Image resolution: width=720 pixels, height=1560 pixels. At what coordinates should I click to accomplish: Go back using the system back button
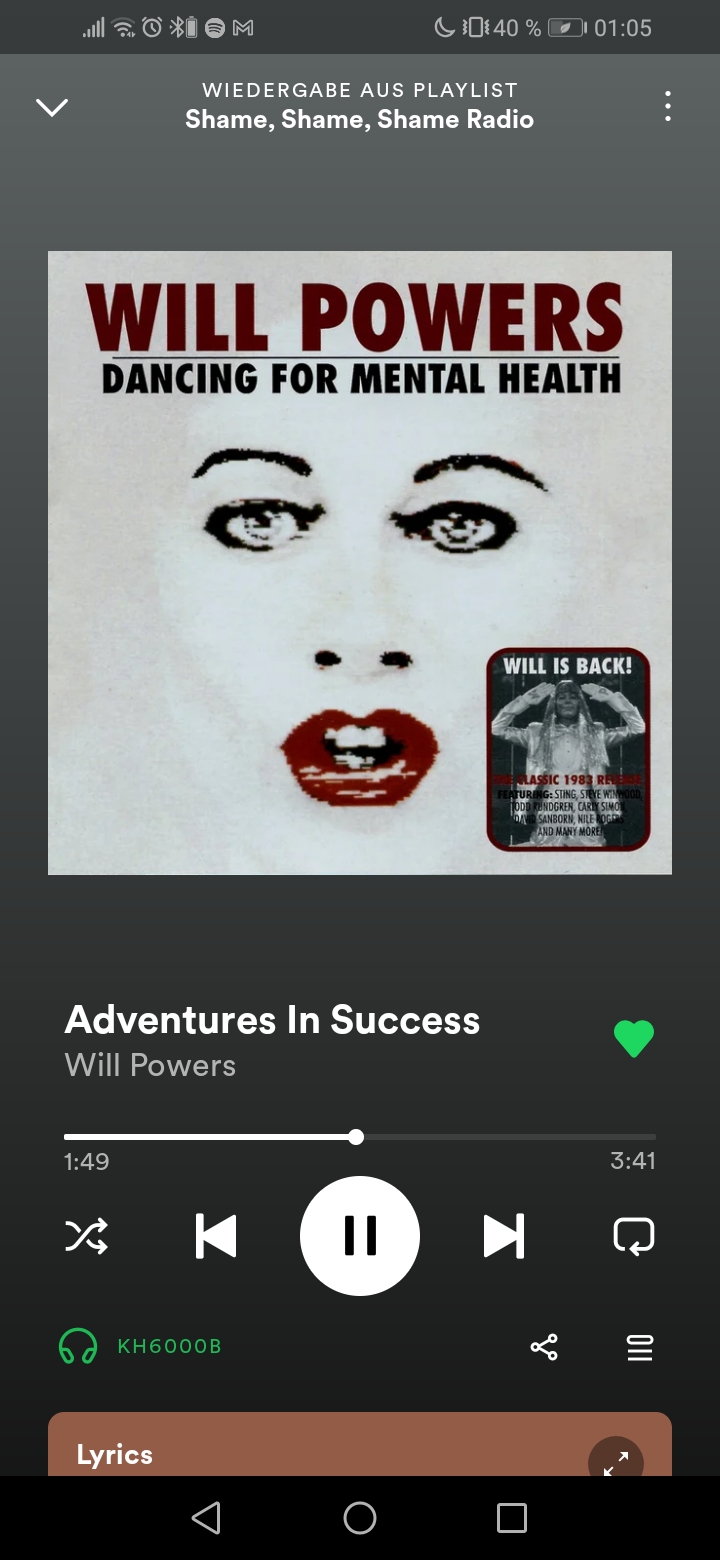click(206, 1518)
